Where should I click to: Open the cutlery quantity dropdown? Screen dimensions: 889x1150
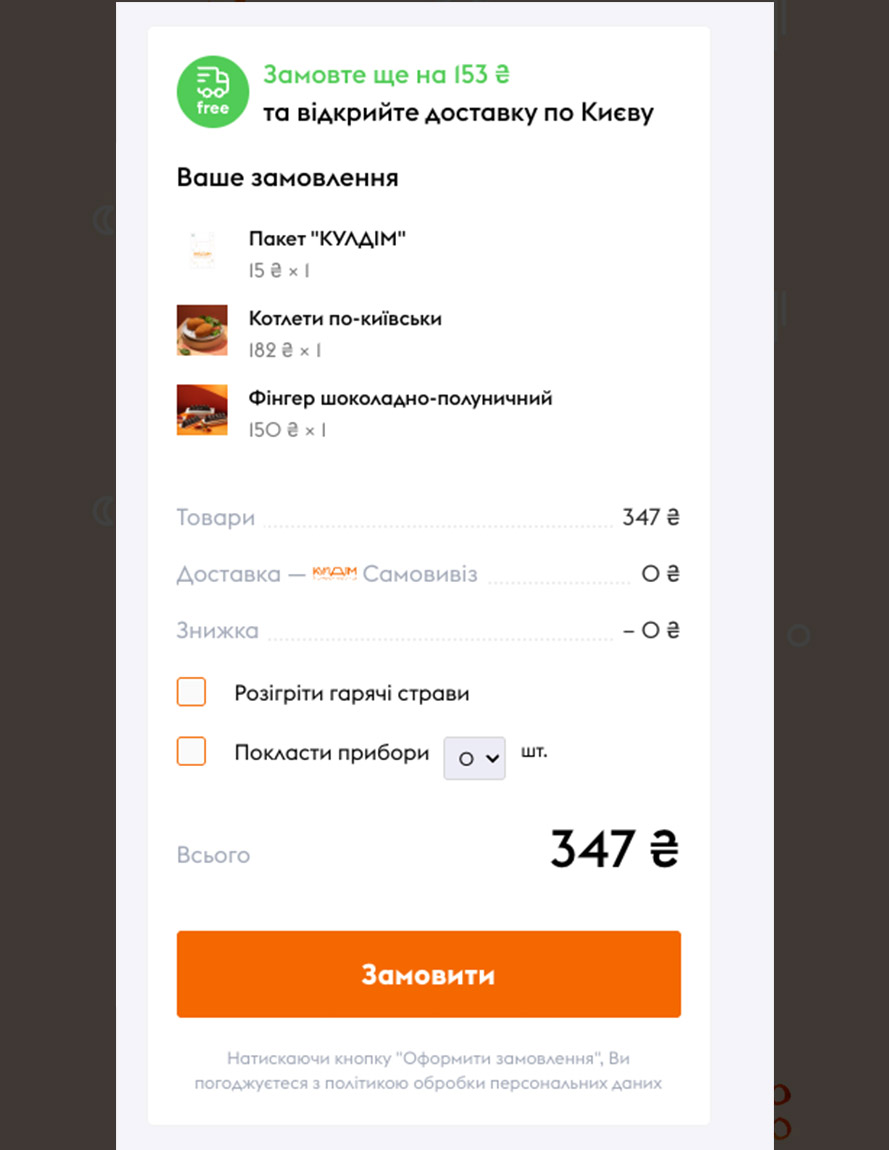coord(475,758)
